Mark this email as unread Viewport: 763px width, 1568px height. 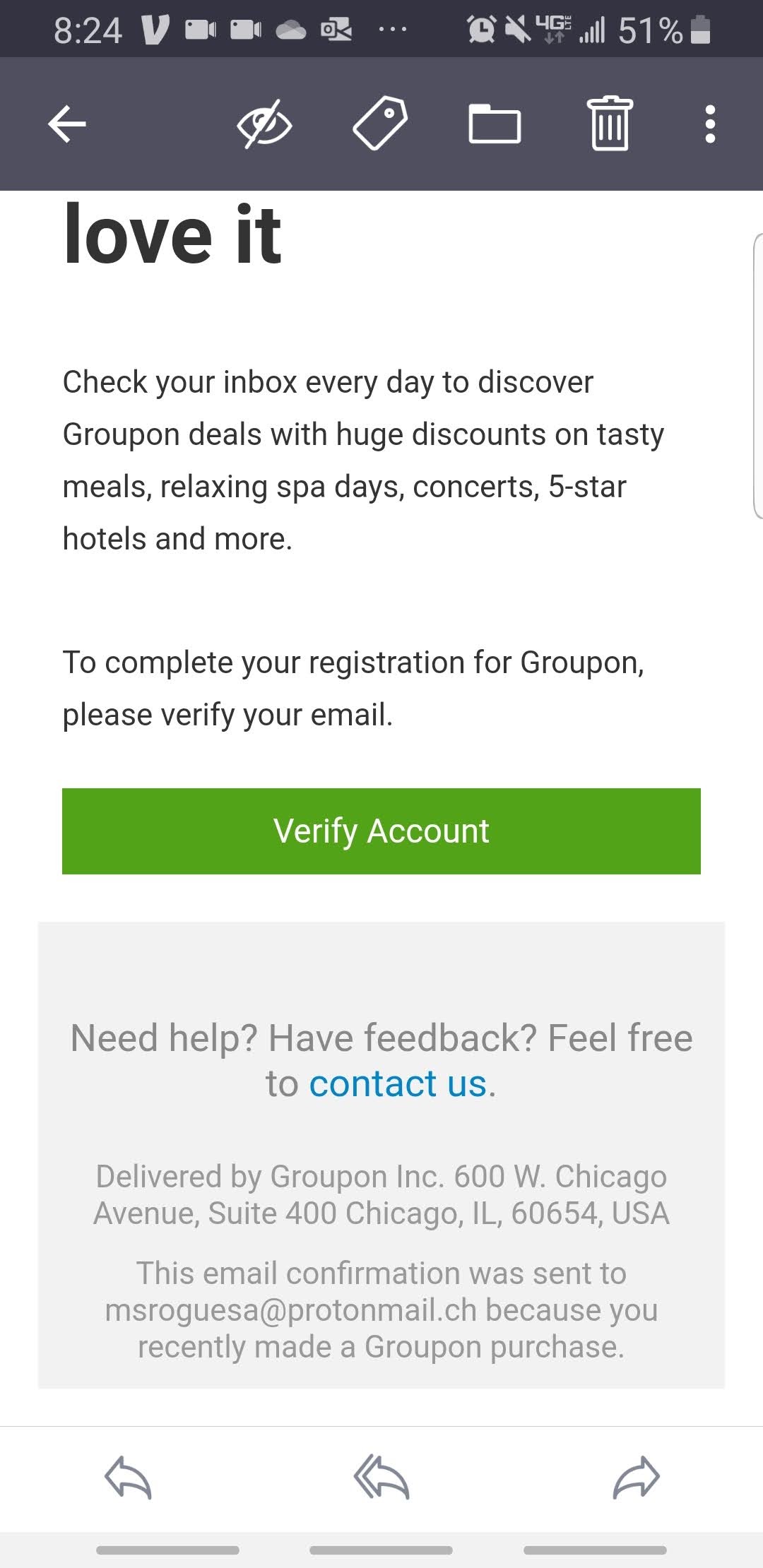264,124
